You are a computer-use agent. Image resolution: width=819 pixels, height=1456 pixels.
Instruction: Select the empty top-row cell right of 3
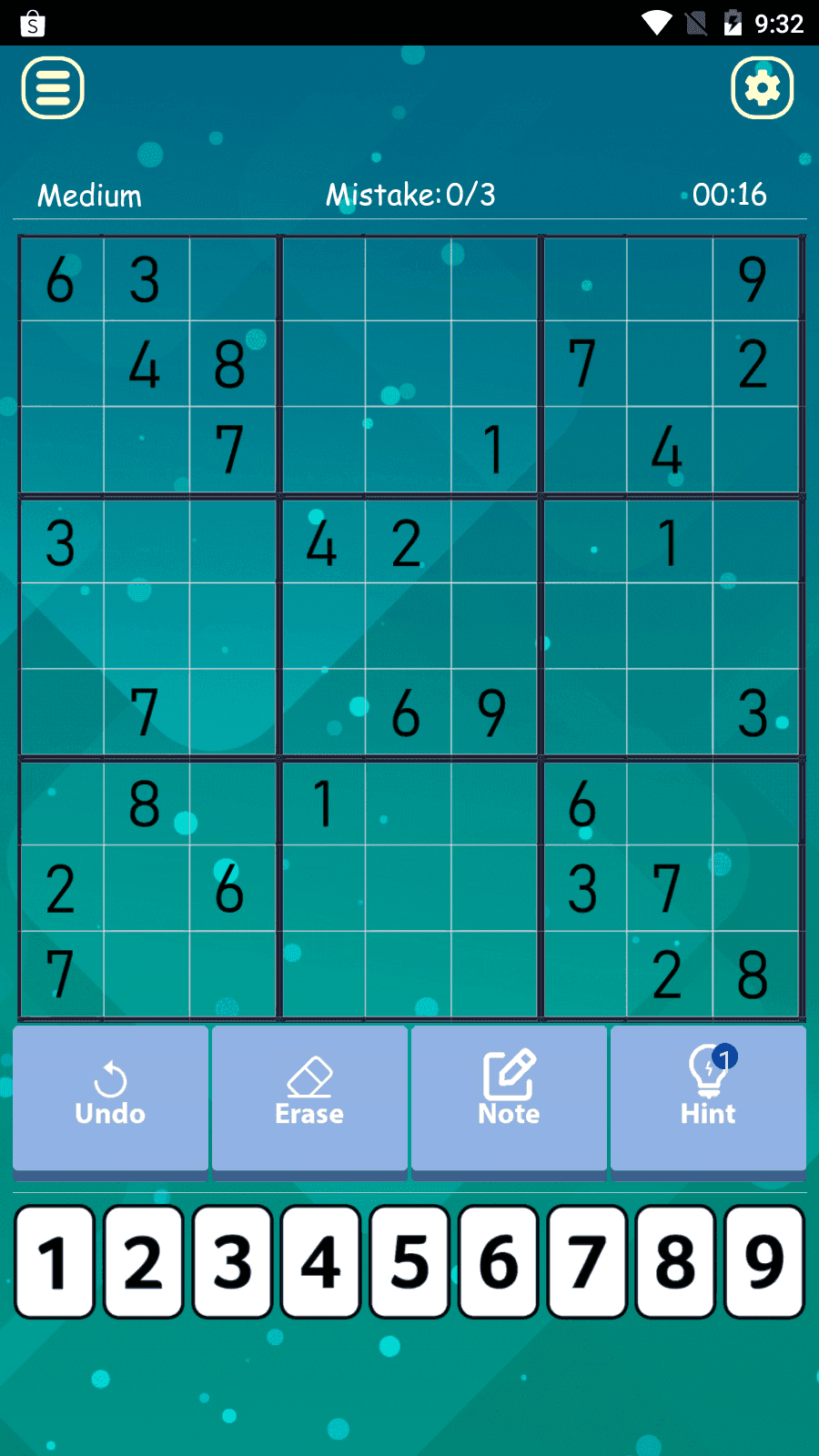coord(232,278)
